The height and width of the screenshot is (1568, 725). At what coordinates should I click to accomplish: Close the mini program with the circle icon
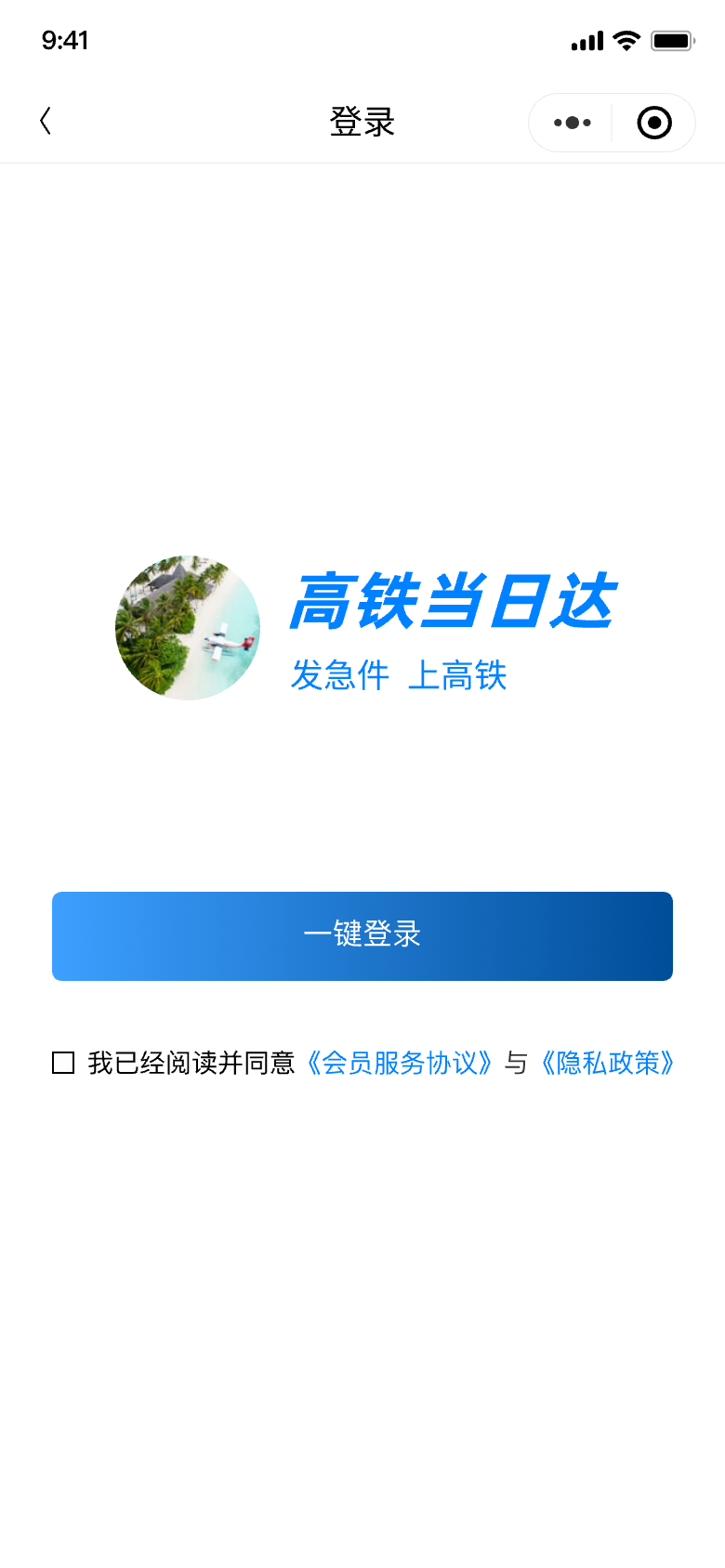654,123
